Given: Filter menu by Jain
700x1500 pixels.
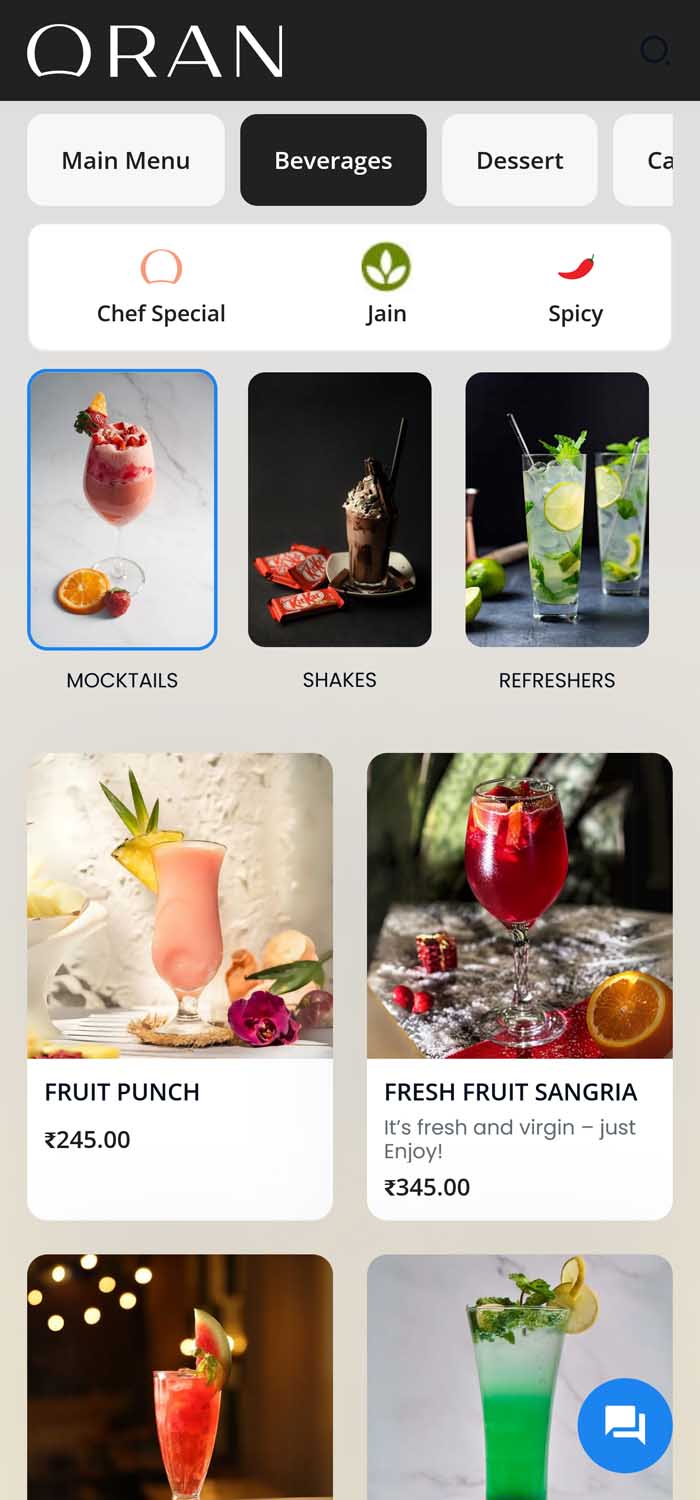Looking at the screenshot, I should [386, 288].
